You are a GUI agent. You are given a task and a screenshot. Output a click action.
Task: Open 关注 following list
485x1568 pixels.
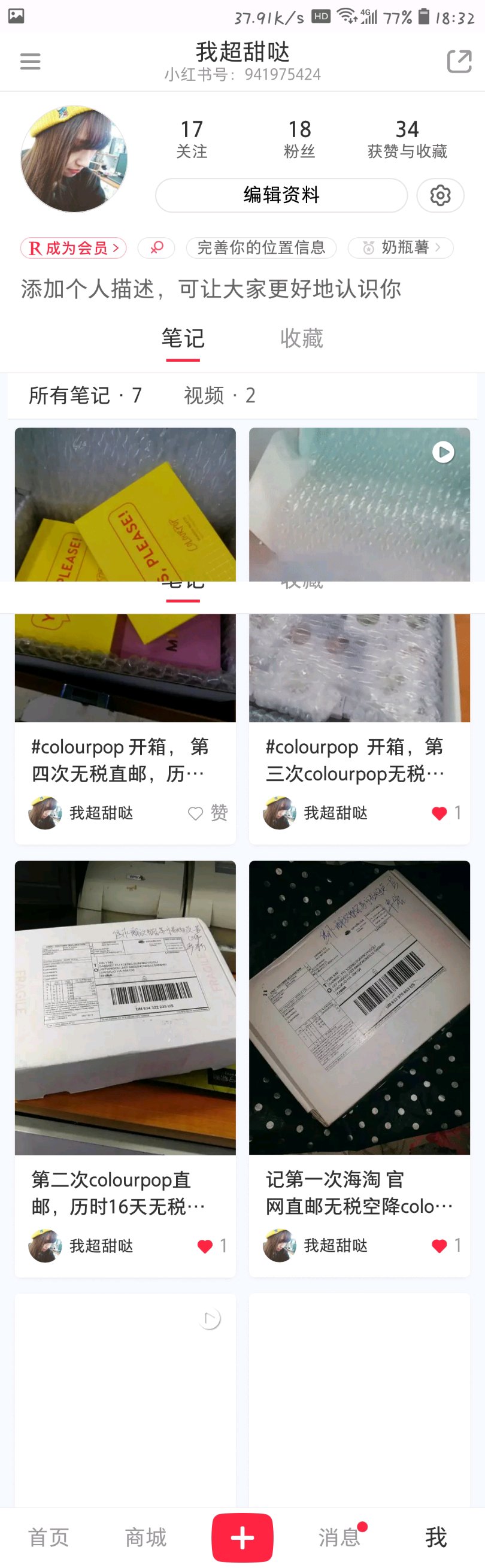(192, 140)
